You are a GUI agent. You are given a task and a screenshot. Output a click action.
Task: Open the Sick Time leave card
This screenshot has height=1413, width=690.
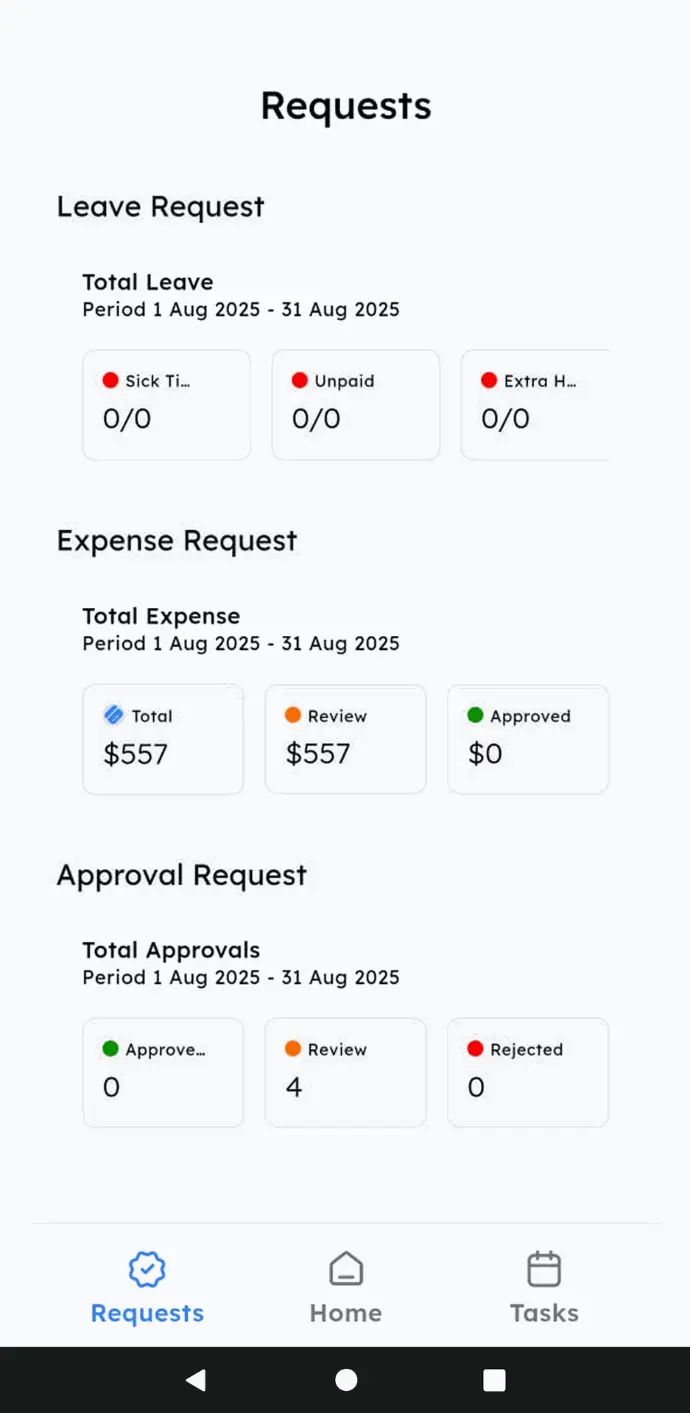tap(166, 405)
